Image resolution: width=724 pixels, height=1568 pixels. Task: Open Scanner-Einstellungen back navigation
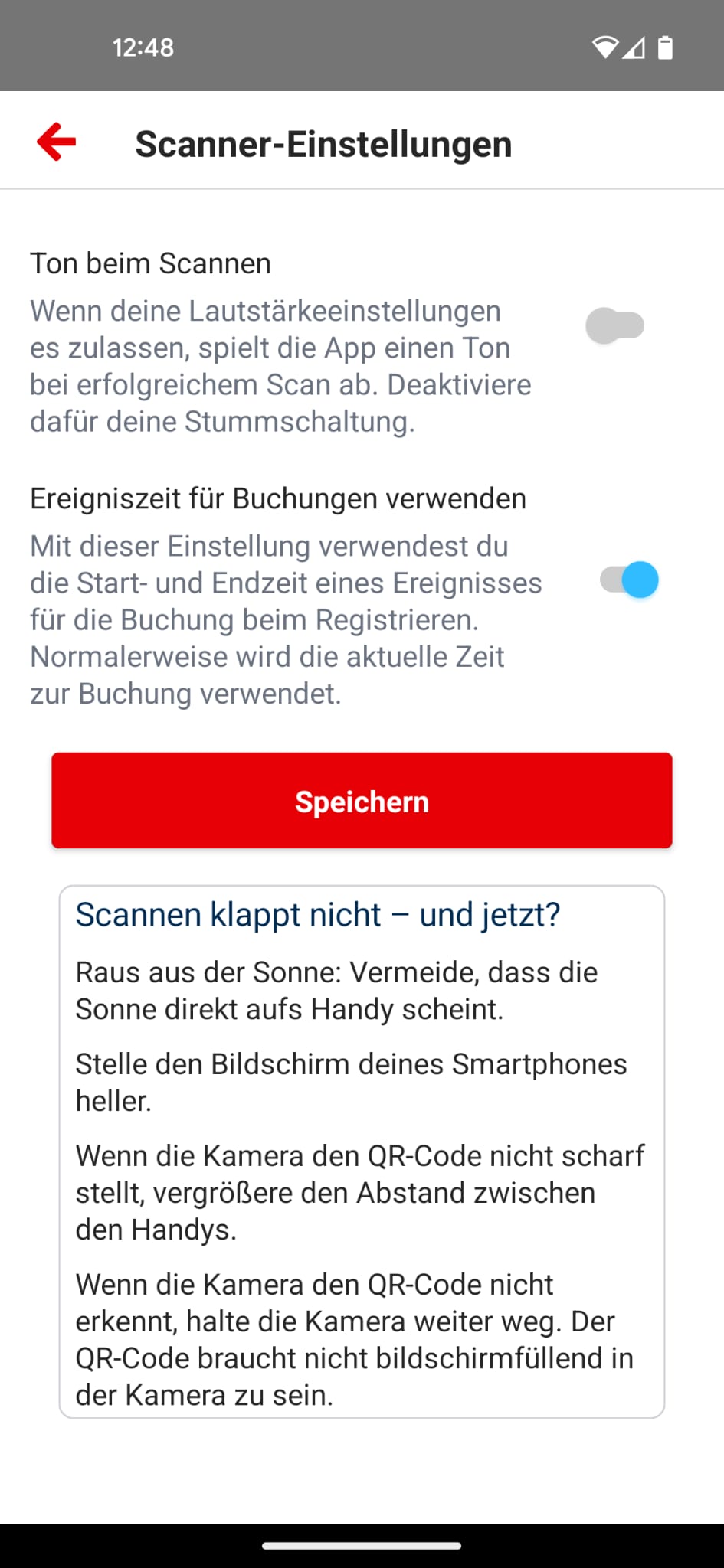(54, 142)
